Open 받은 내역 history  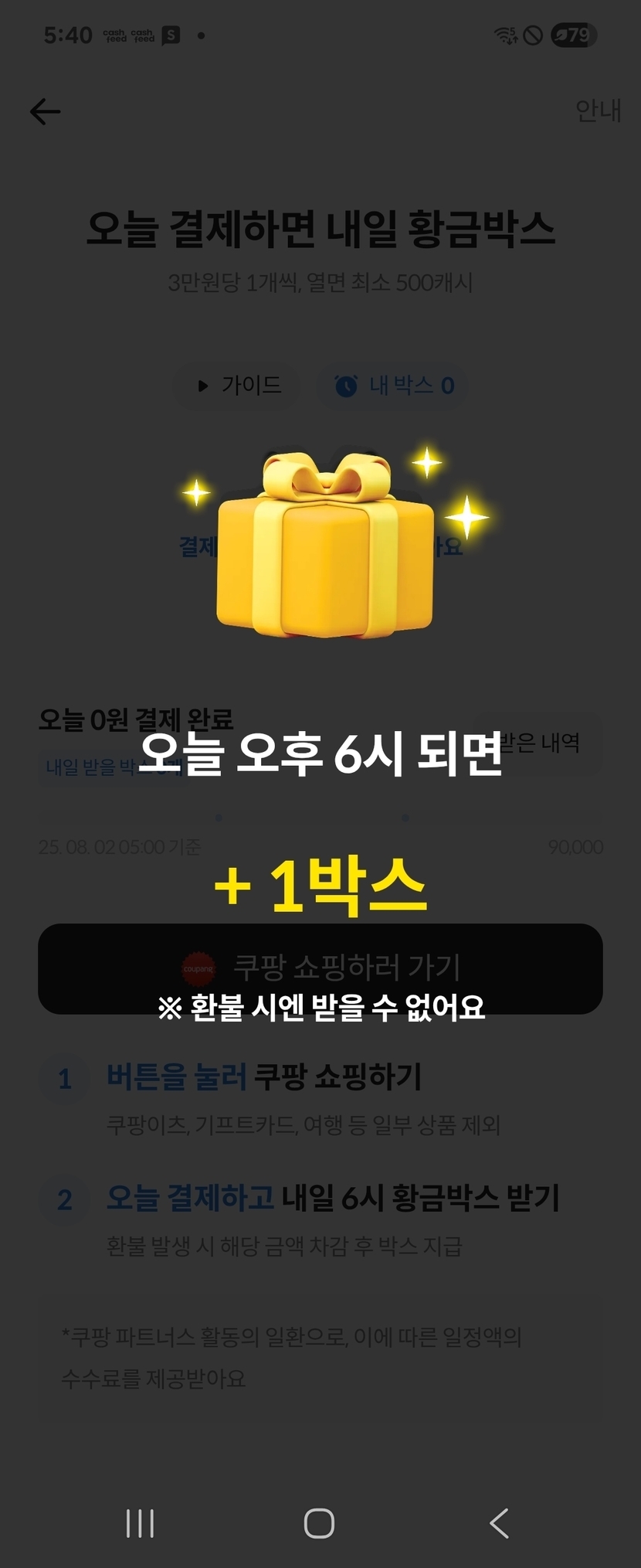(540, 743)
